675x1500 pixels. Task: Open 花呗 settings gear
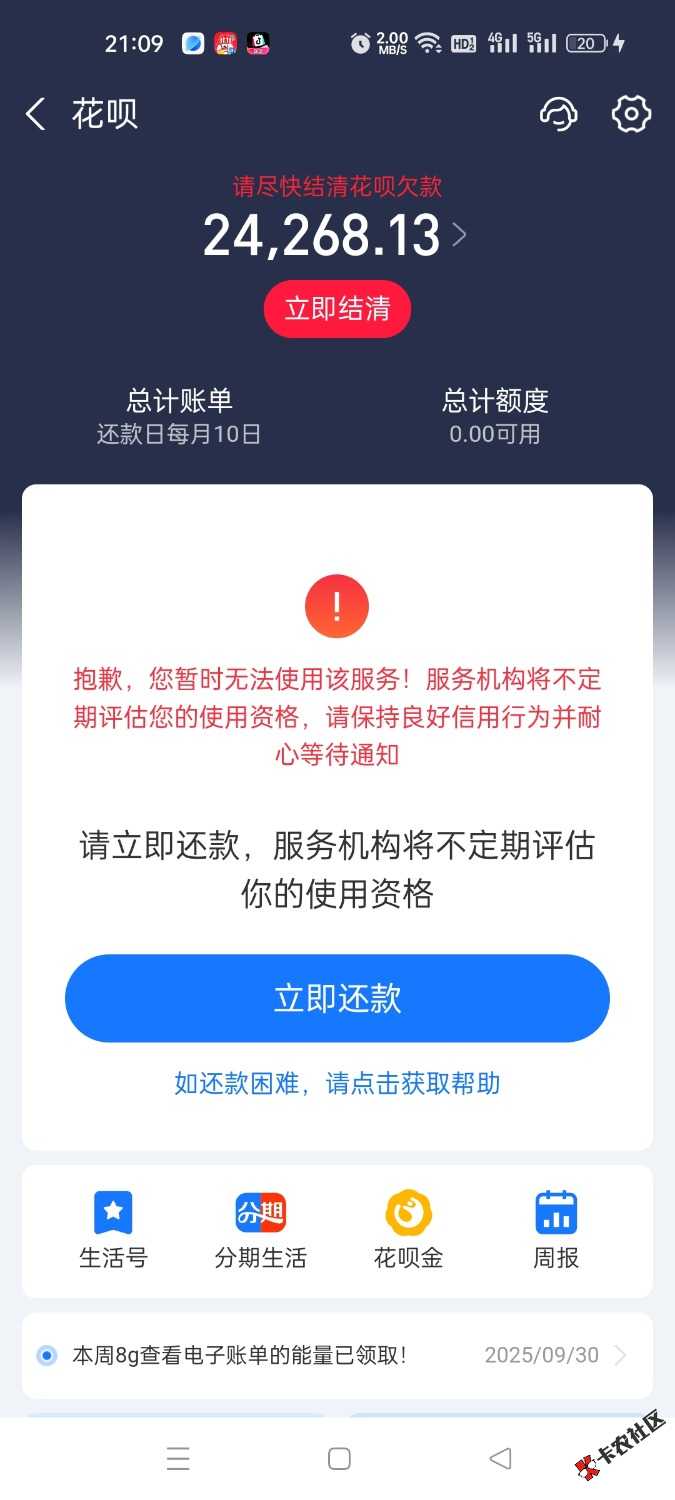pyautogui.click(x=631, y=115)
